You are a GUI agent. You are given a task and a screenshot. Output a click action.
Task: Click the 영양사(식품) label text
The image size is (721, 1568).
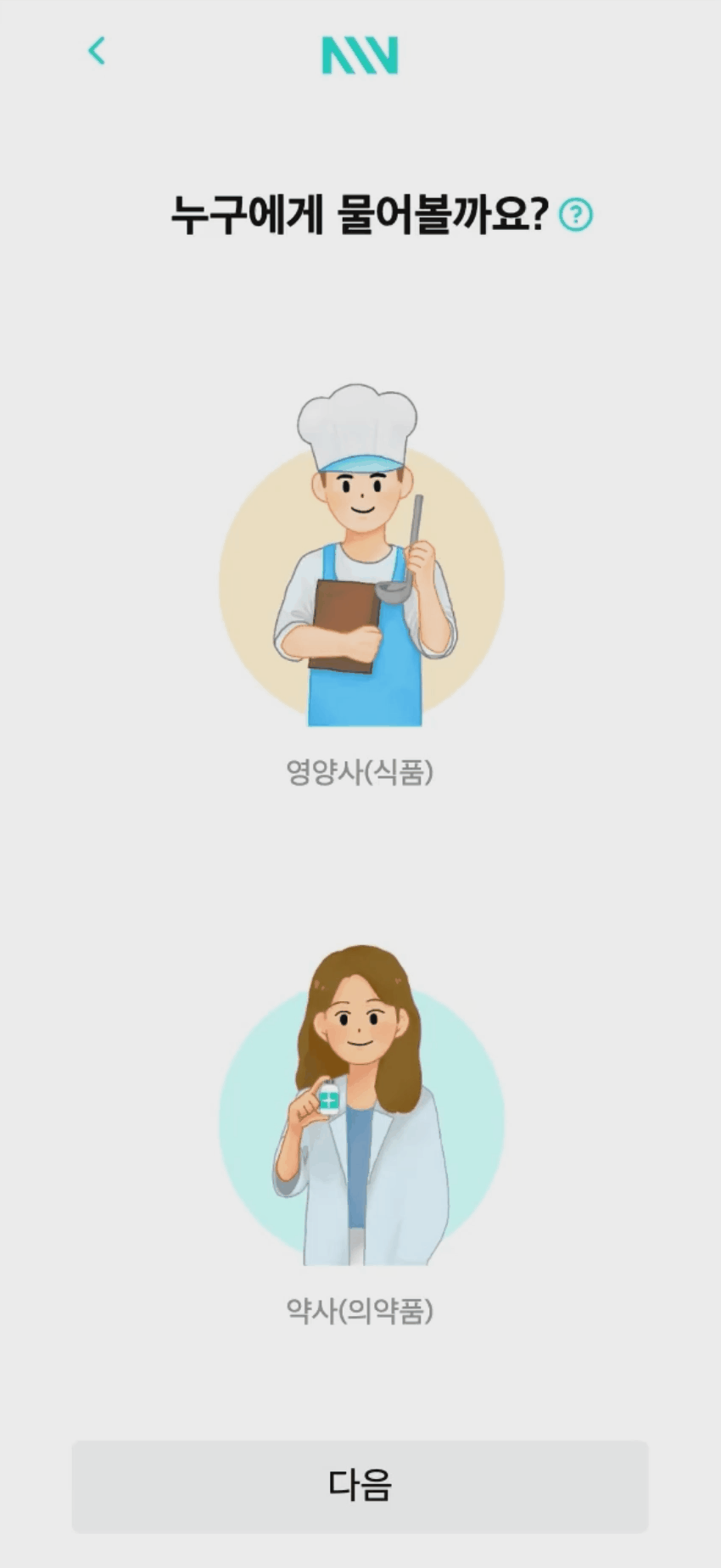click(360, 770)
